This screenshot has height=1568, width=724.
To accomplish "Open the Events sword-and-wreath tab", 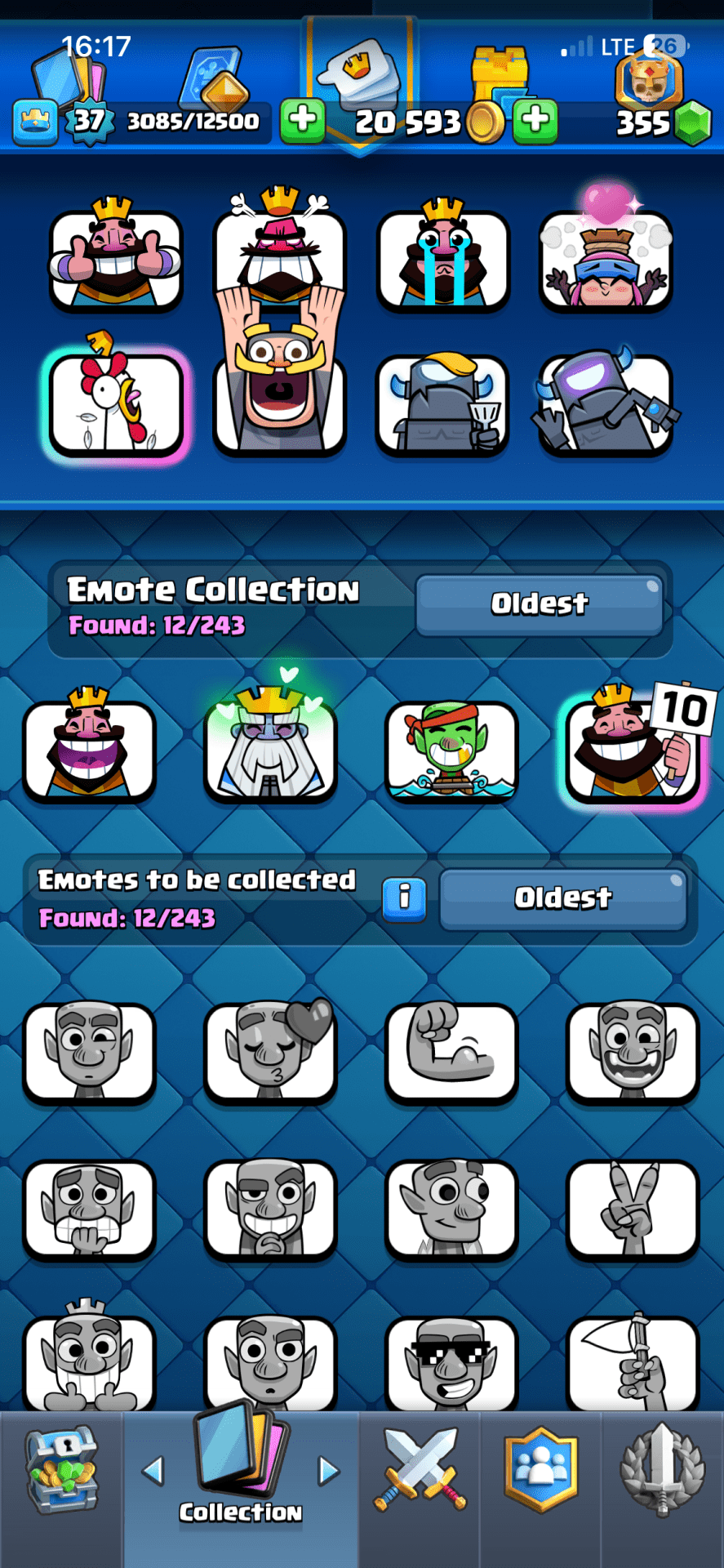I will pos(662,1471).
